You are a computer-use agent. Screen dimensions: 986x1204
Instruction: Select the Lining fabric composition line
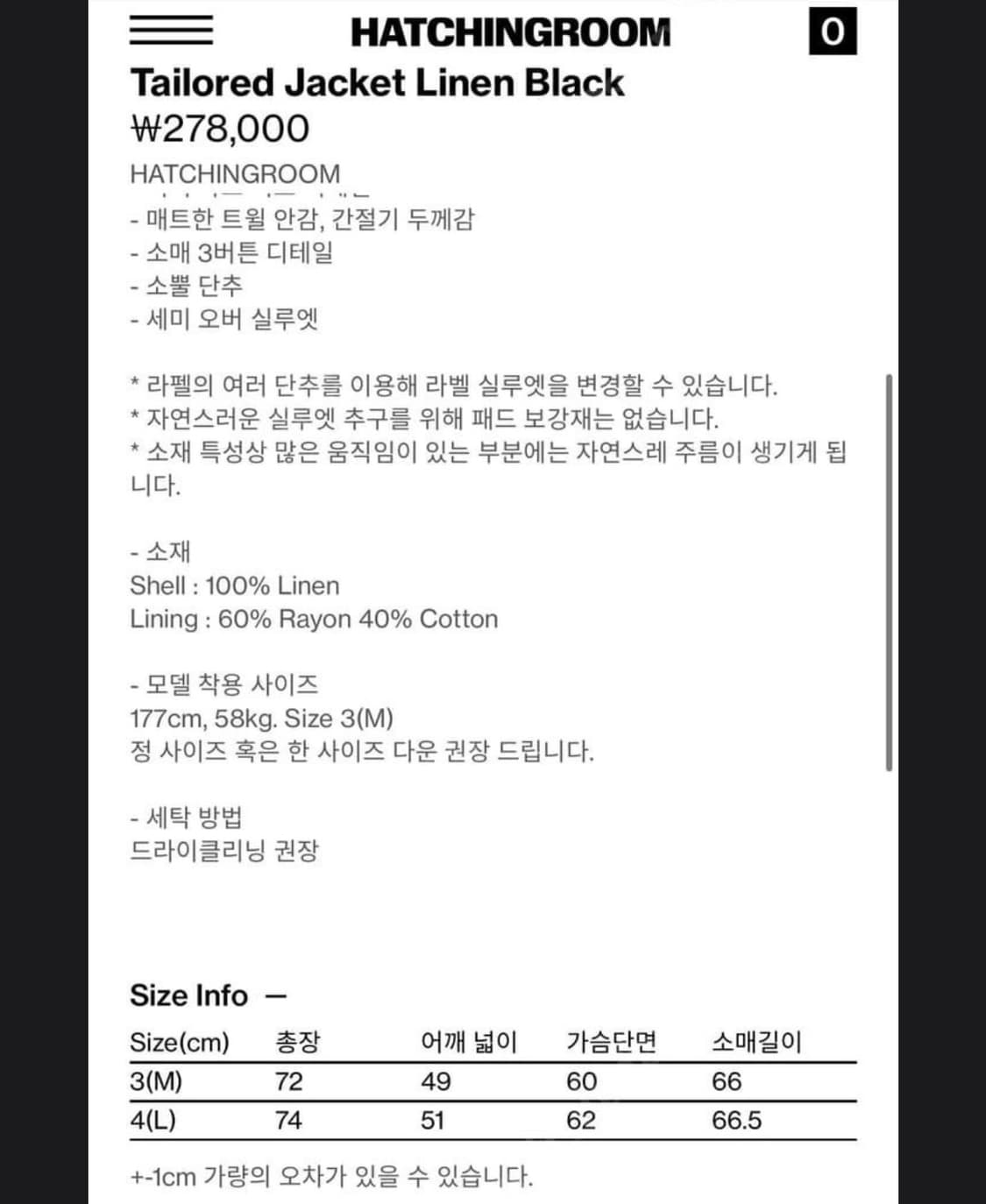[313, 618]
